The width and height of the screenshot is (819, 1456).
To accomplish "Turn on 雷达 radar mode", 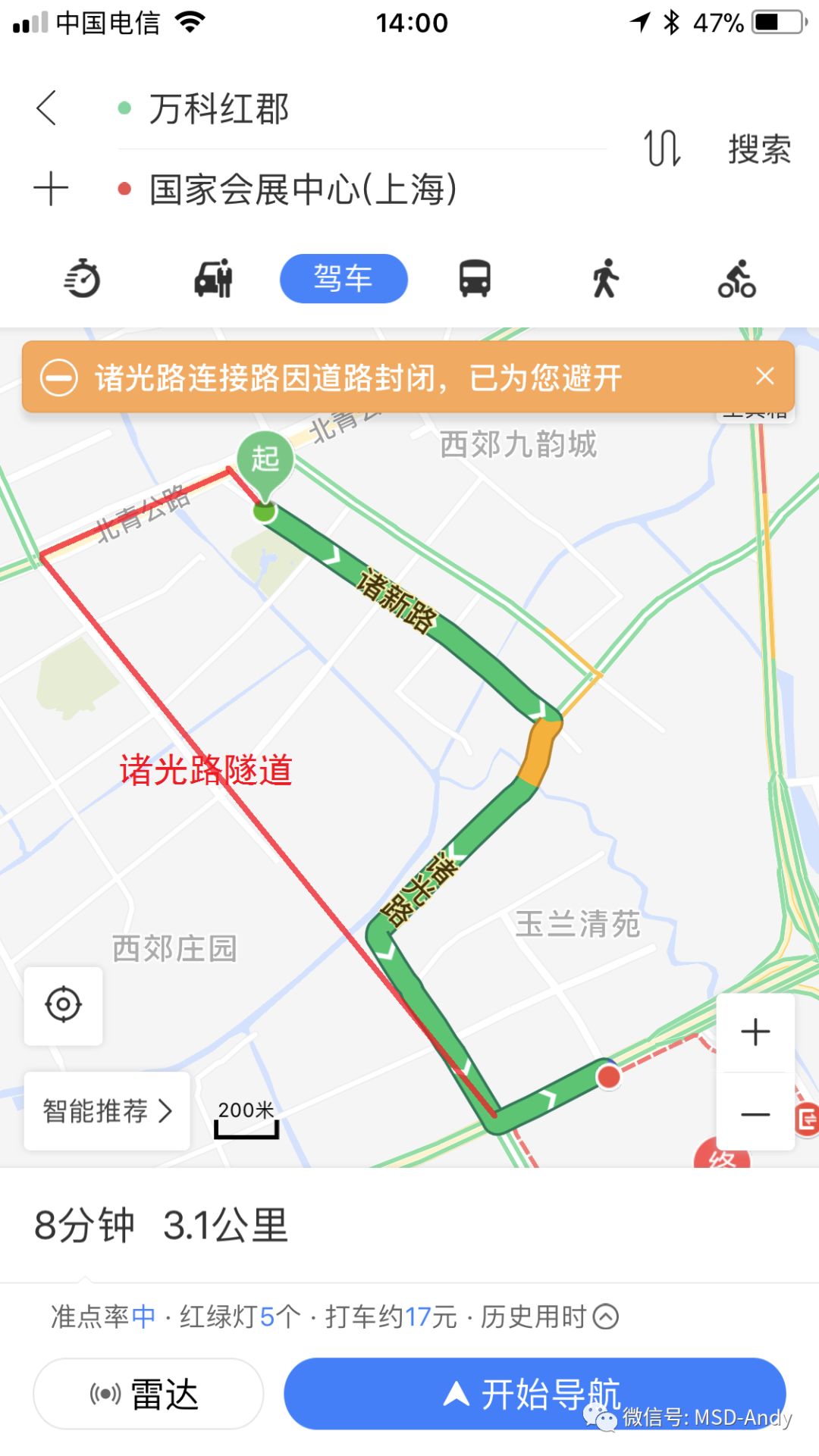I will coord(148,1394).
